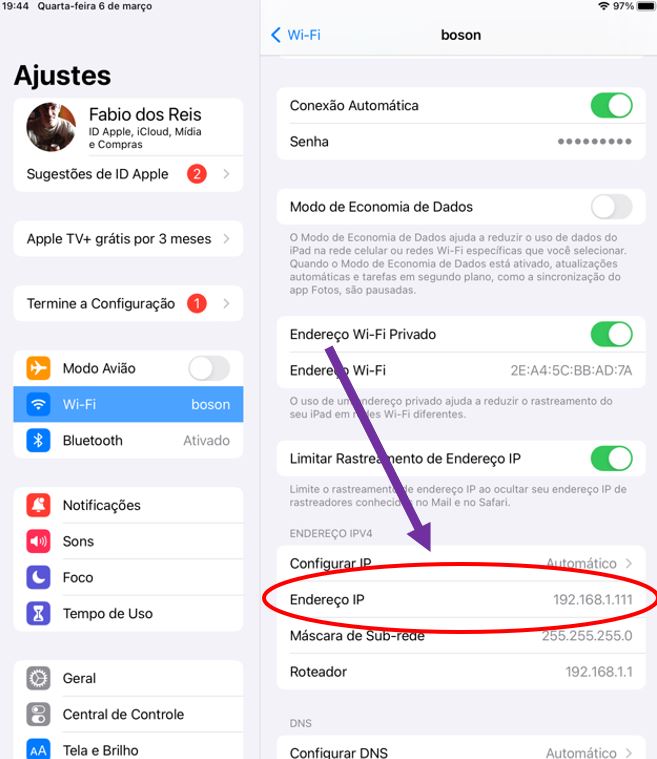Open Configurar IP options
The width and height of the screenshot is (657, 759).
coord(460,563)
